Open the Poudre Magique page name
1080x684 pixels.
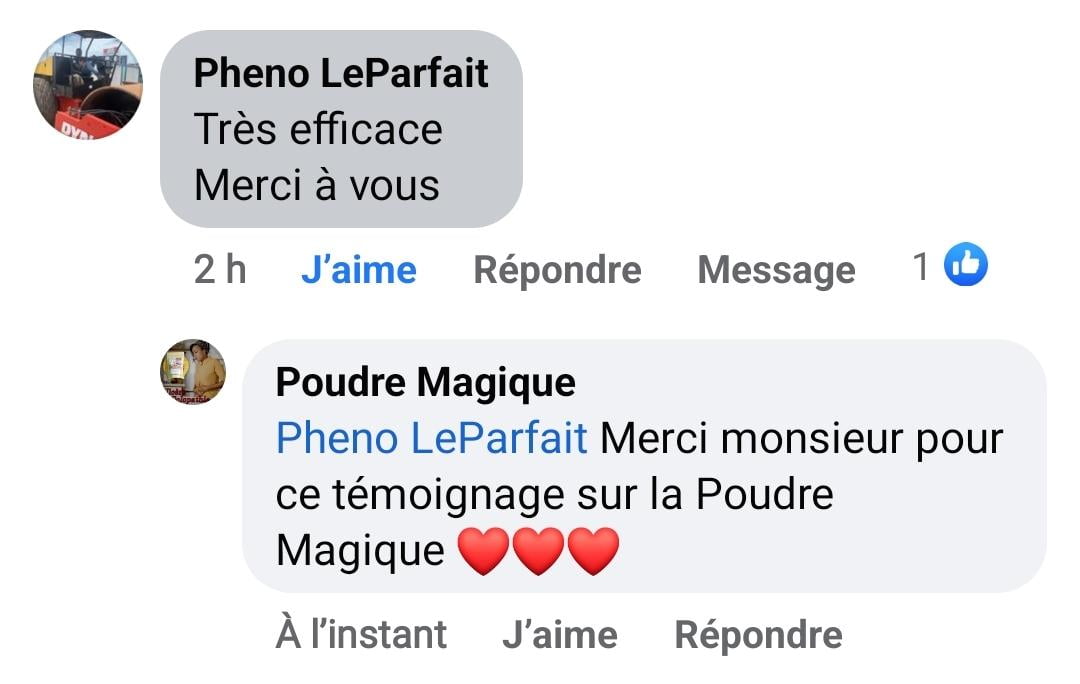pyautogui.click(x=425, y=382)
